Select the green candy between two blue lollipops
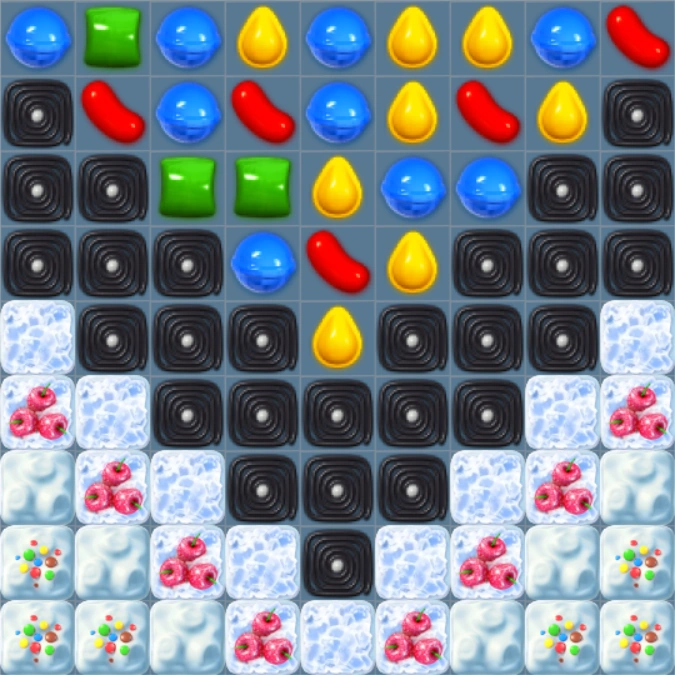The image size is (675, 675). click(112, 37)
